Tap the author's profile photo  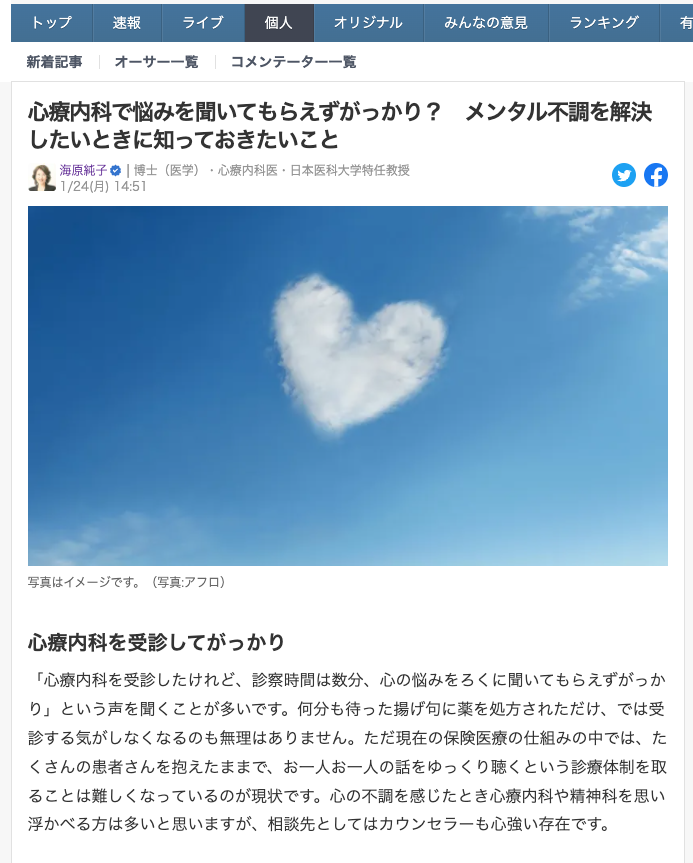[42, 178]
